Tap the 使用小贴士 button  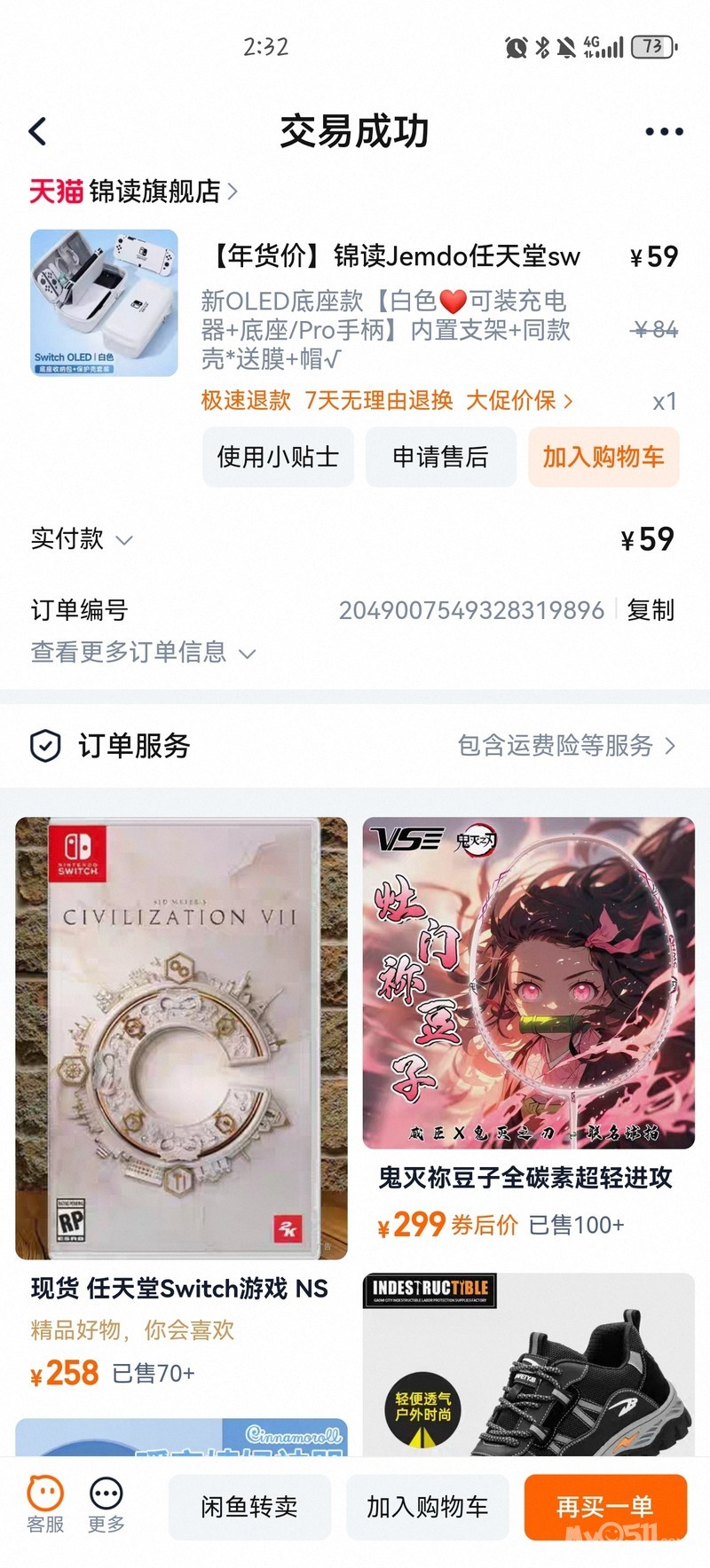point(278,457)
